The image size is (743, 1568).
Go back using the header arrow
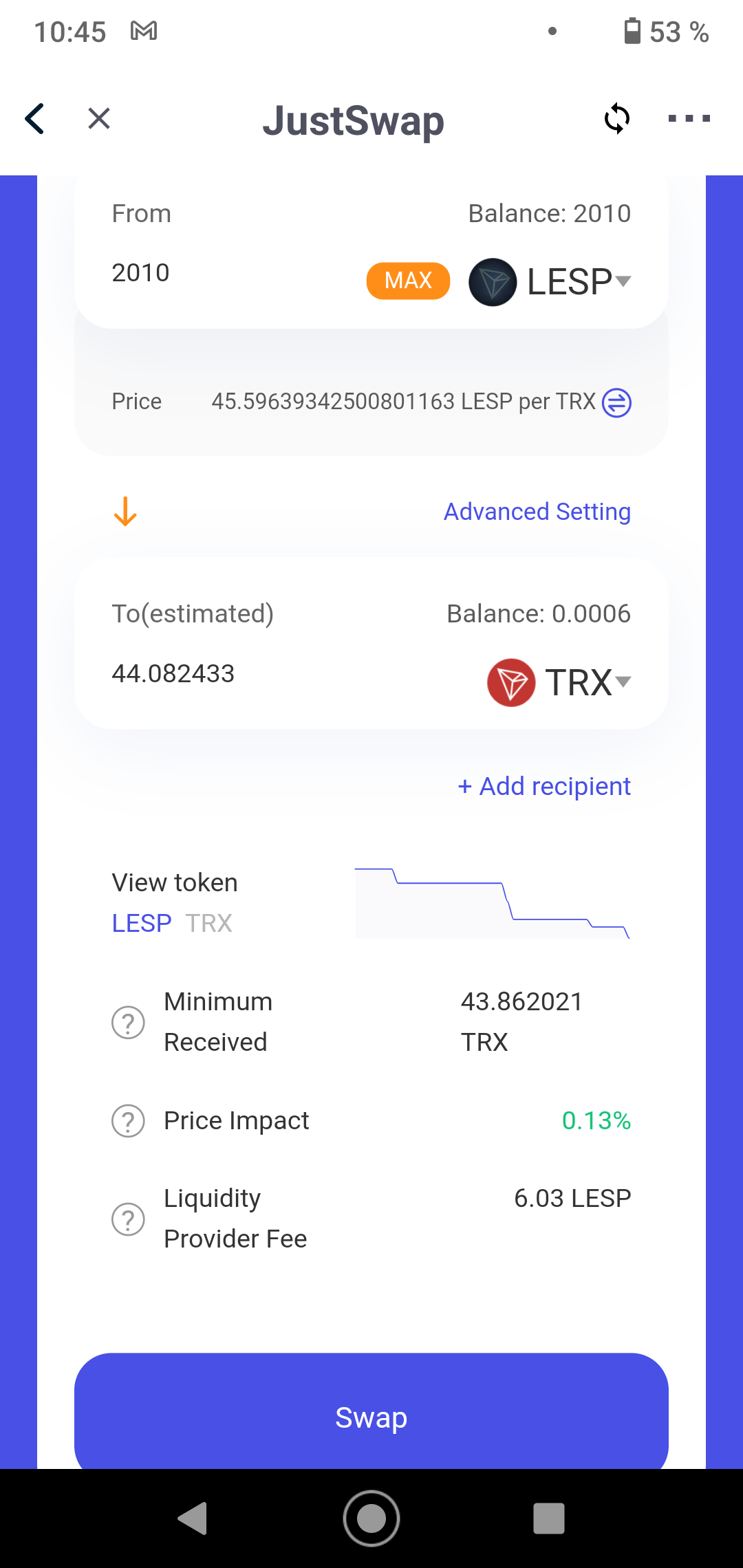(35, 119)
